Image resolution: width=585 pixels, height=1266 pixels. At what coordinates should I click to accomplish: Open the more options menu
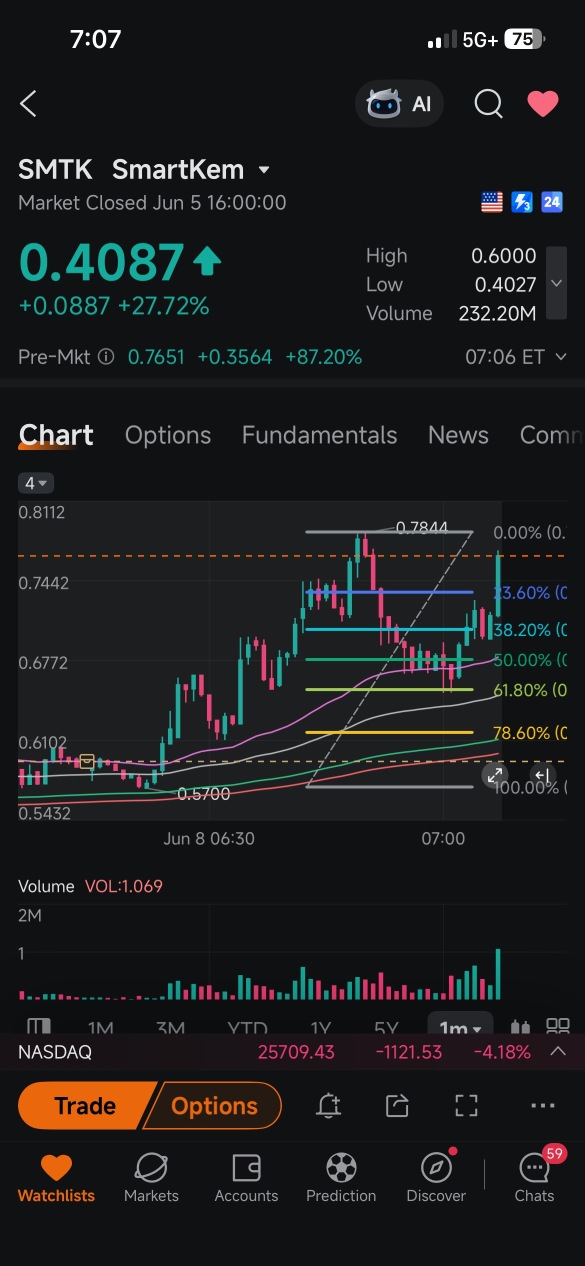click(x=542, y=1106)
